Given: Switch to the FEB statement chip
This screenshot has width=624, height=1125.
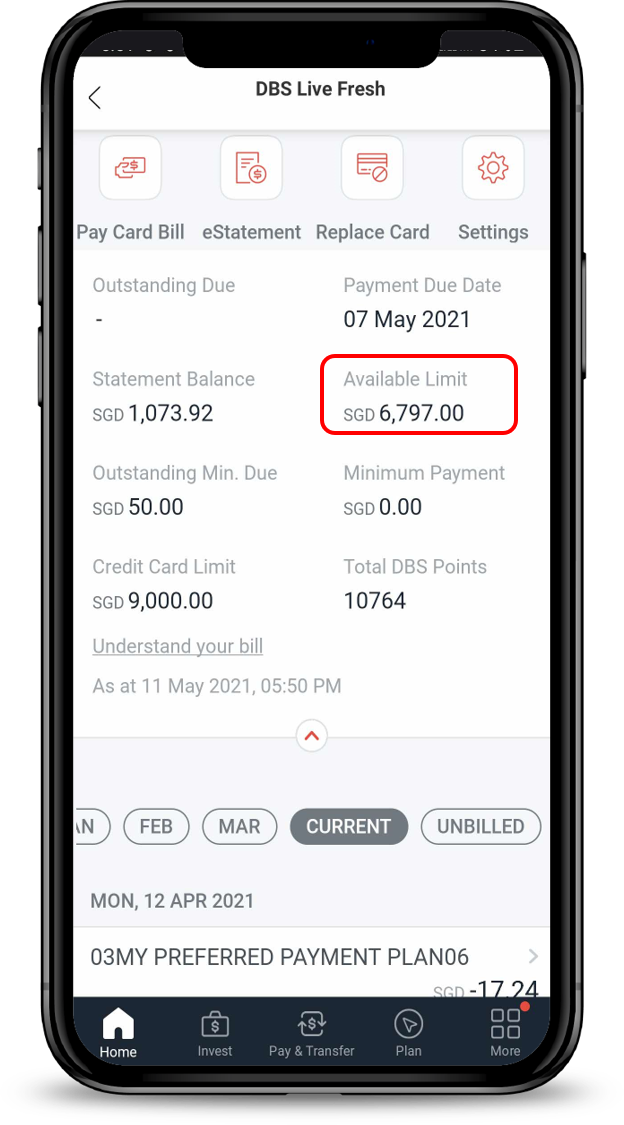Looking at the screenshot, I should click(x=156, y=826).
